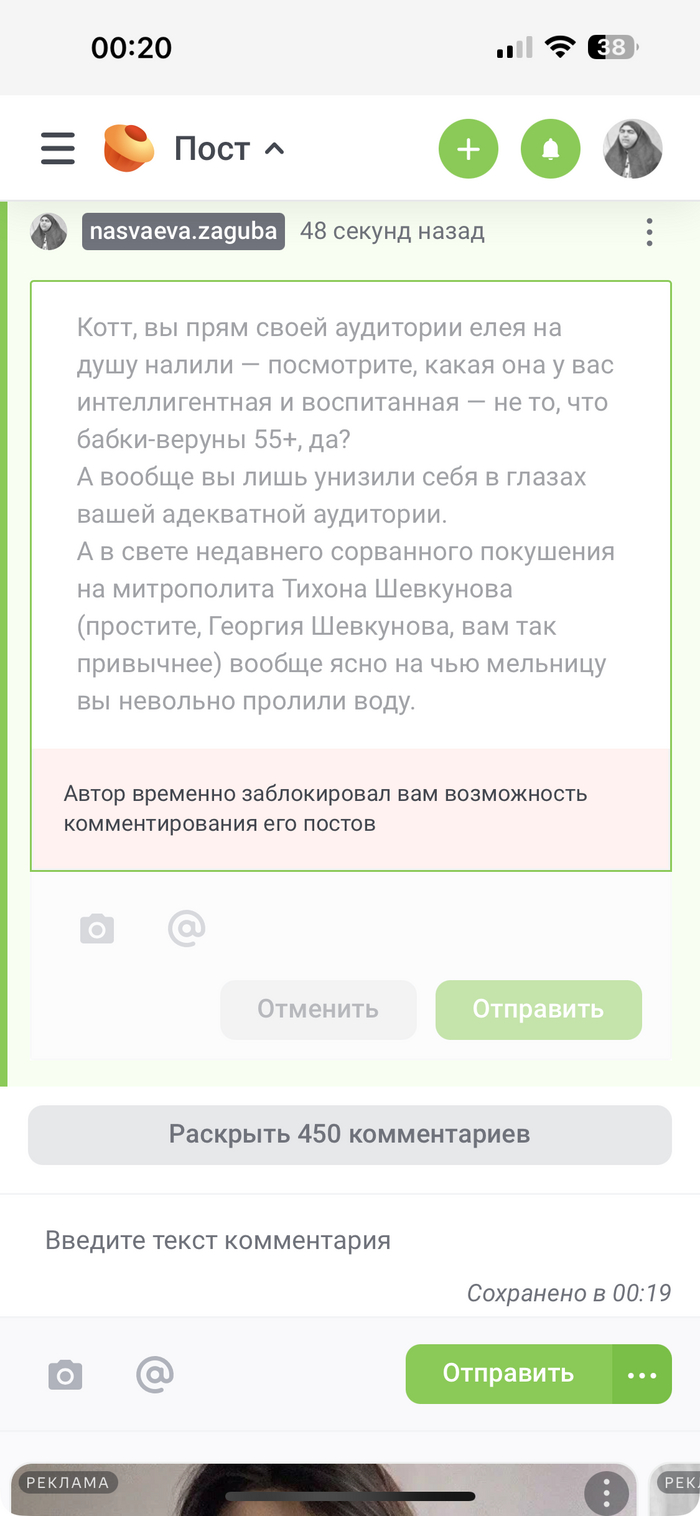This screenshot has width=700, height=1516.
Task: Open send options three-dot button
Action: [x=642, y=1374]
